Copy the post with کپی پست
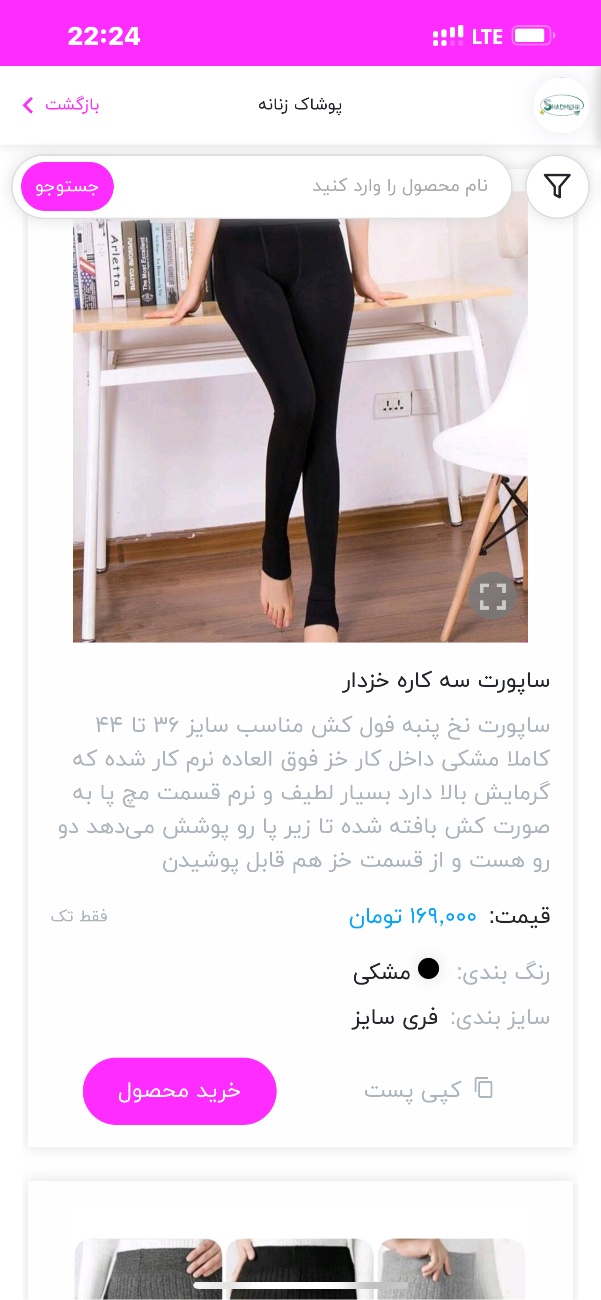This screenshot has height=1300, width=601. tap(429, 1089)
